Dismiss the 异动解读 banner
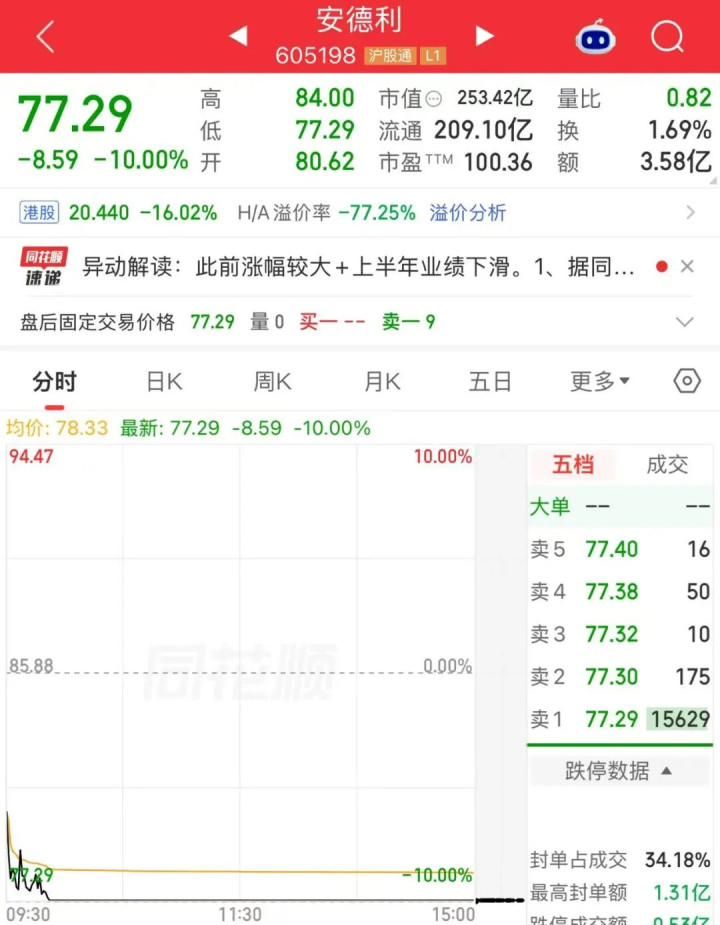This screenshot has width=720, height=925. [x=687, y=267]
